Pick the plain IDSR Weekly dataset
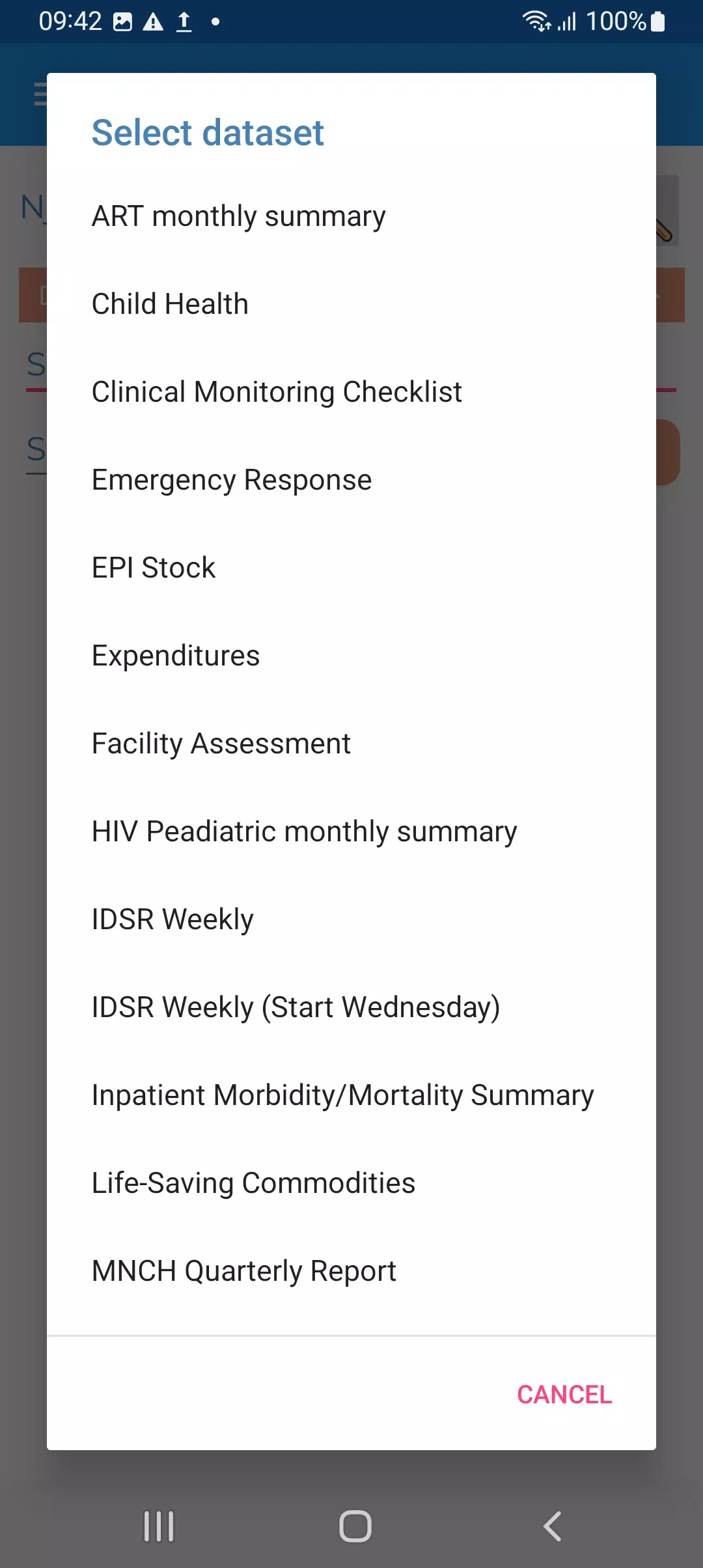The height and width of the screenshot is (1568, 703). 351,919
